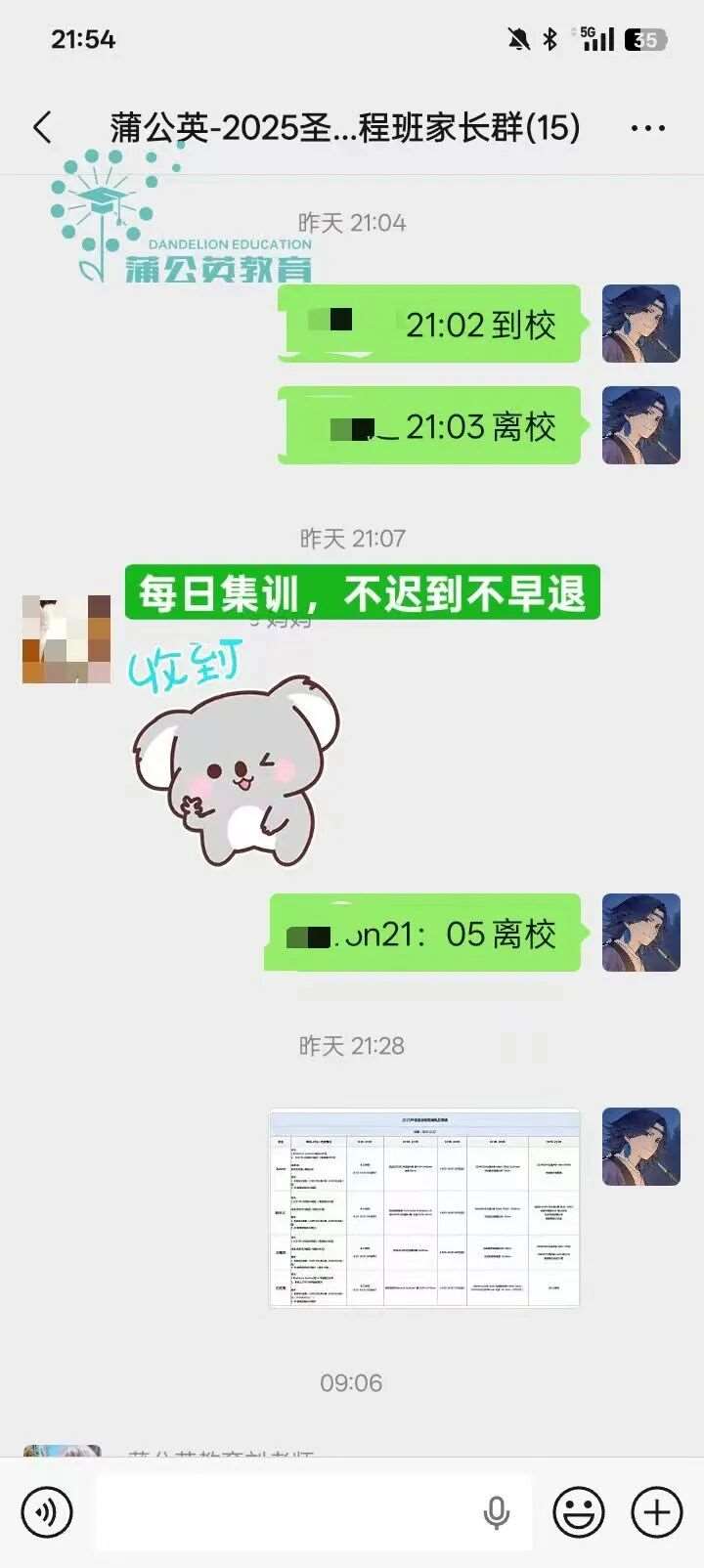The image size is (704, 1568).
Task: Open the emoji sticker panel
Action: [579, 1512]
